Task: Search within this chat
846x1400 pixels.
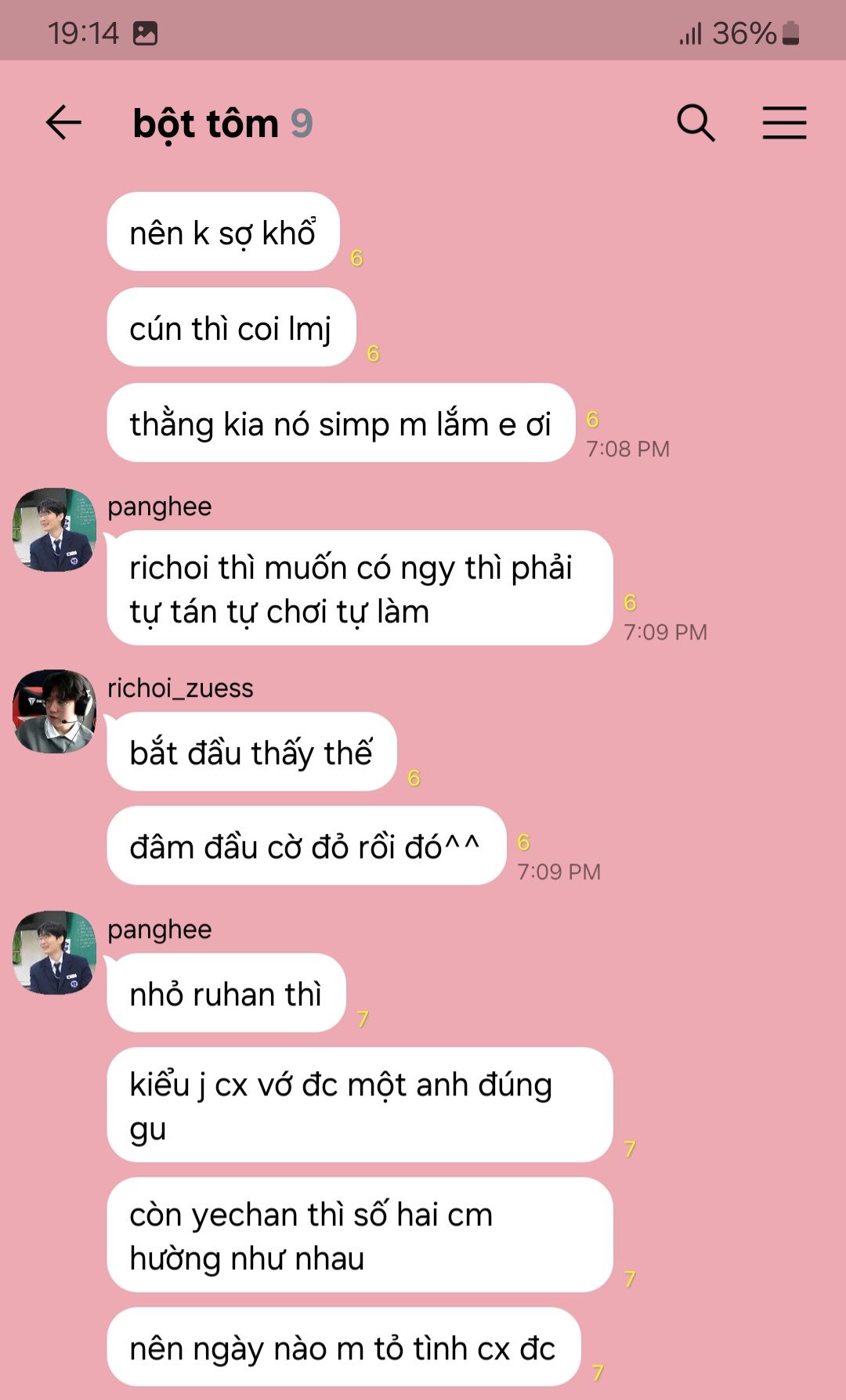Action: (x=696, y=123)
